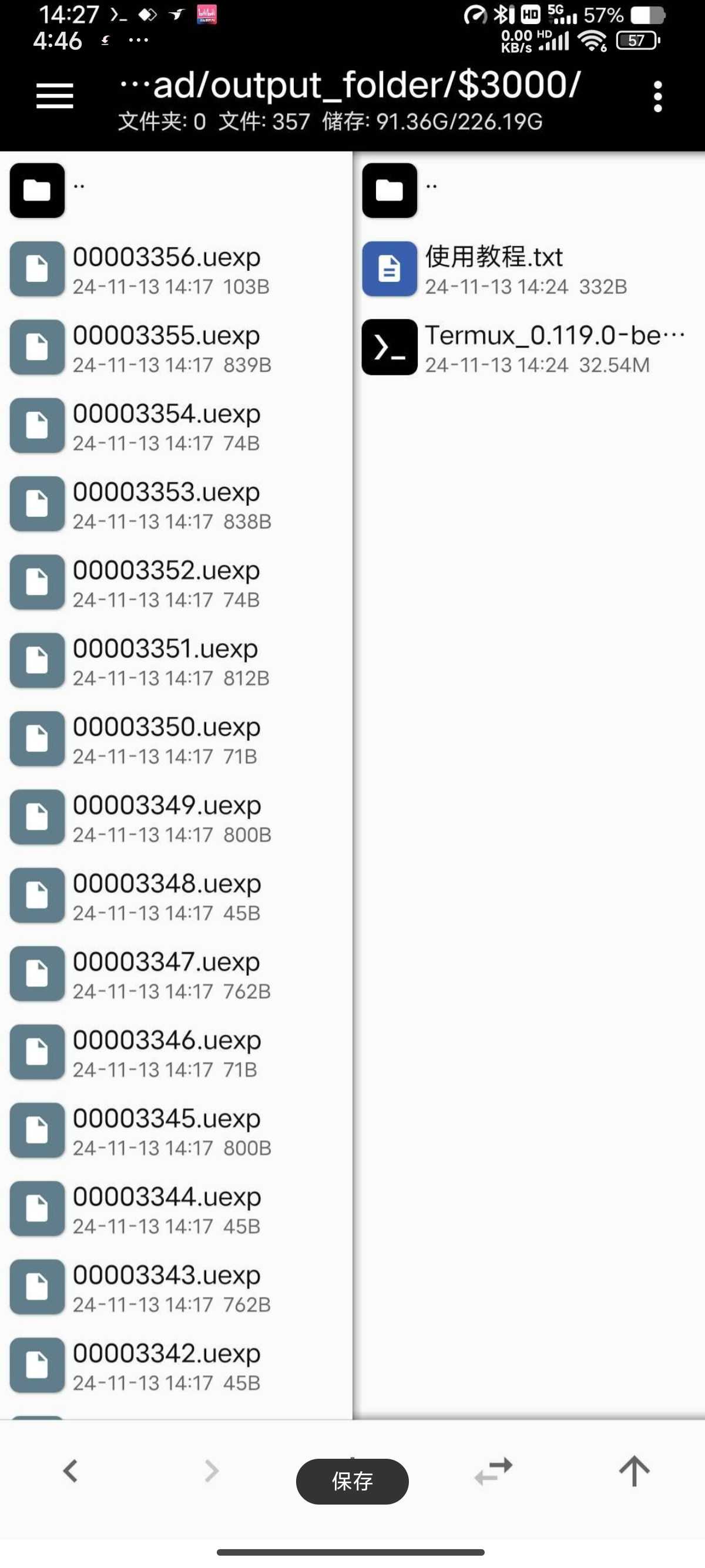Open the Termux_0.119.0 package file
705x1568 pixels.
point(528,347)
